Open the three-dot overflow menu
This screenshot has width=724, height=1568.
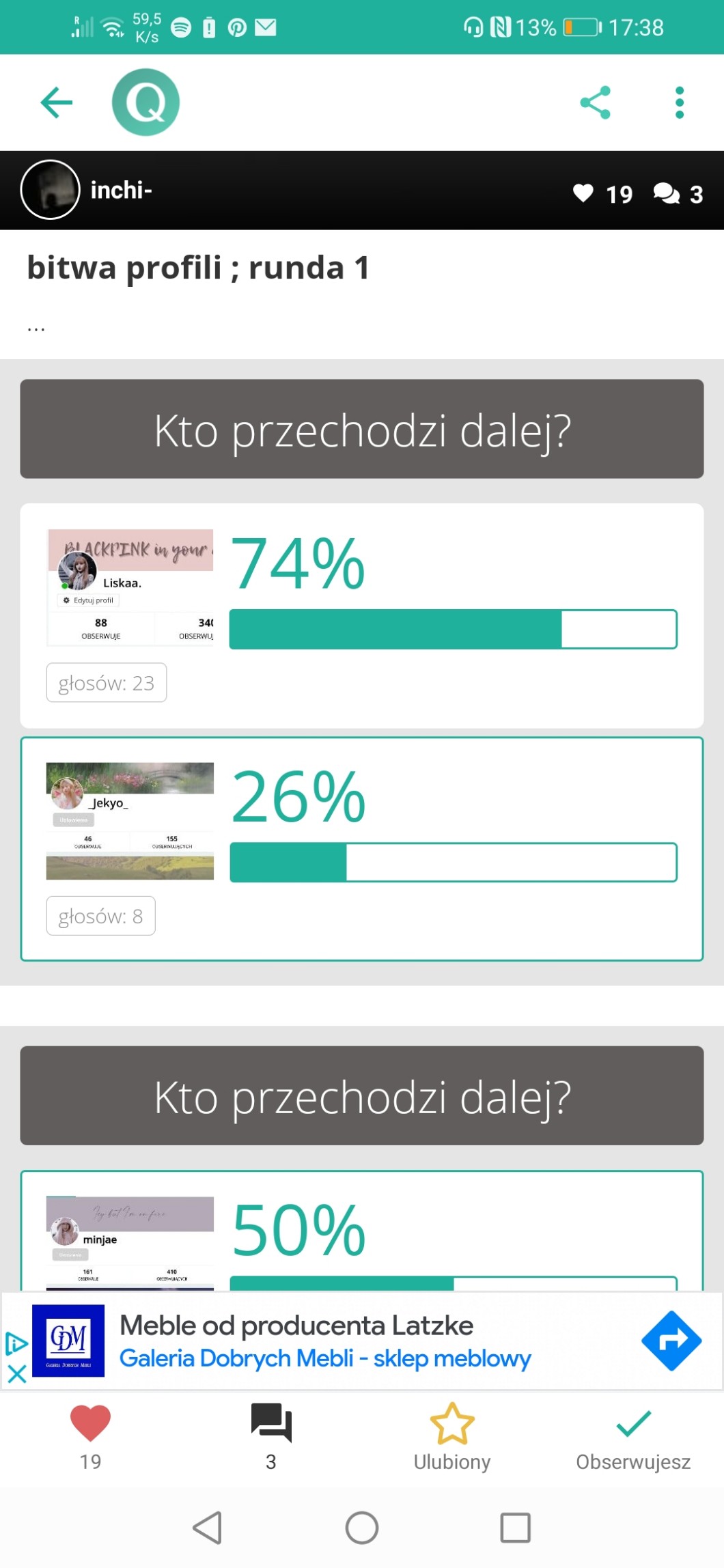[x=679, y=102]
